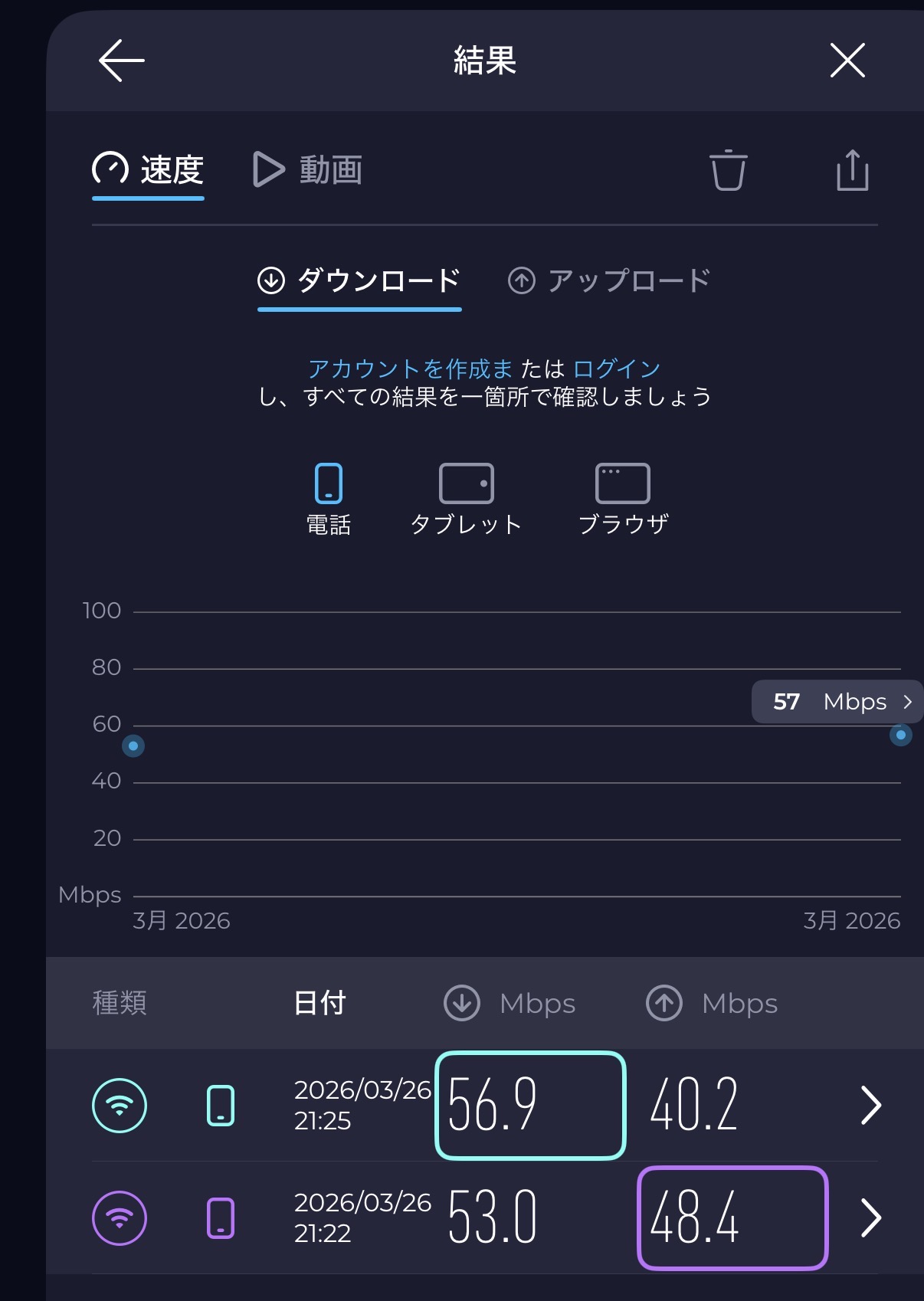Switch to アップロード graph
The width and height of the screenshot is (924, 1301).
click(610, 280)
